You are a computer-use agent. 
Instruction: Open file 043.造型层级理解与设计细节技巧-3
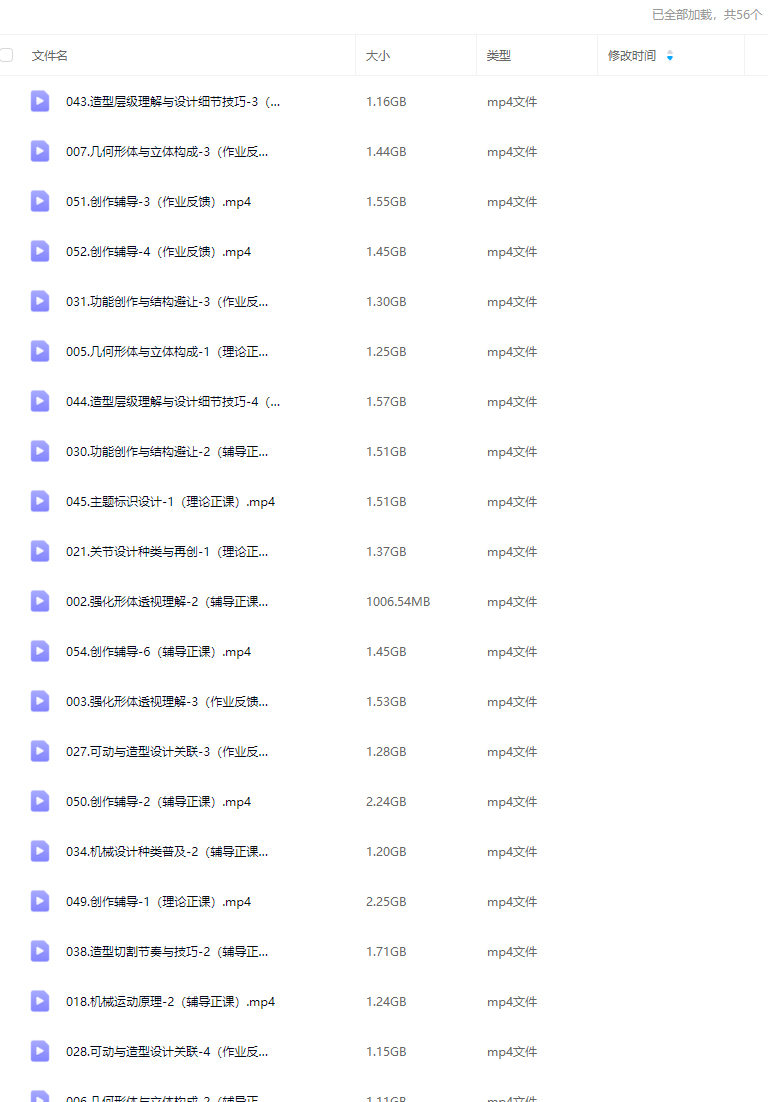pyautogui.click(x=172, y=102)
